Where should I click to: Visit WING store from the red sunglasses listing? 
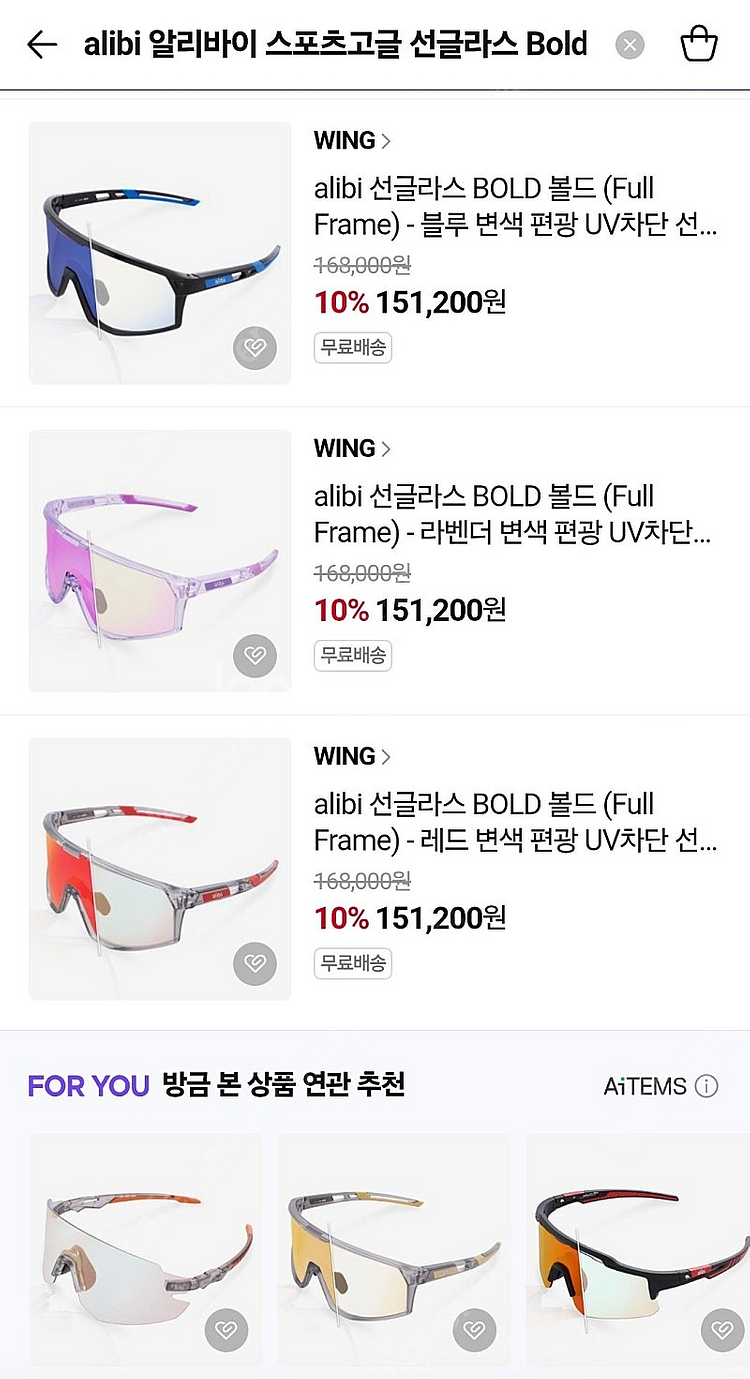click(x=352, y=757)
